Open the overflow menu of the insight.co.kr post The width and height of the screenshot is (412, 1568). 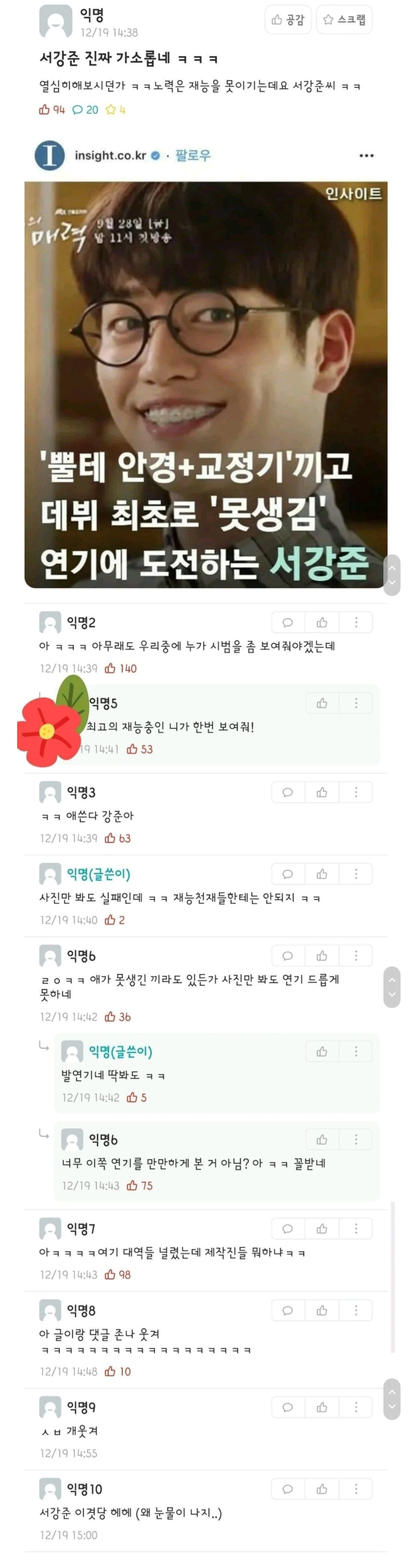366,156
